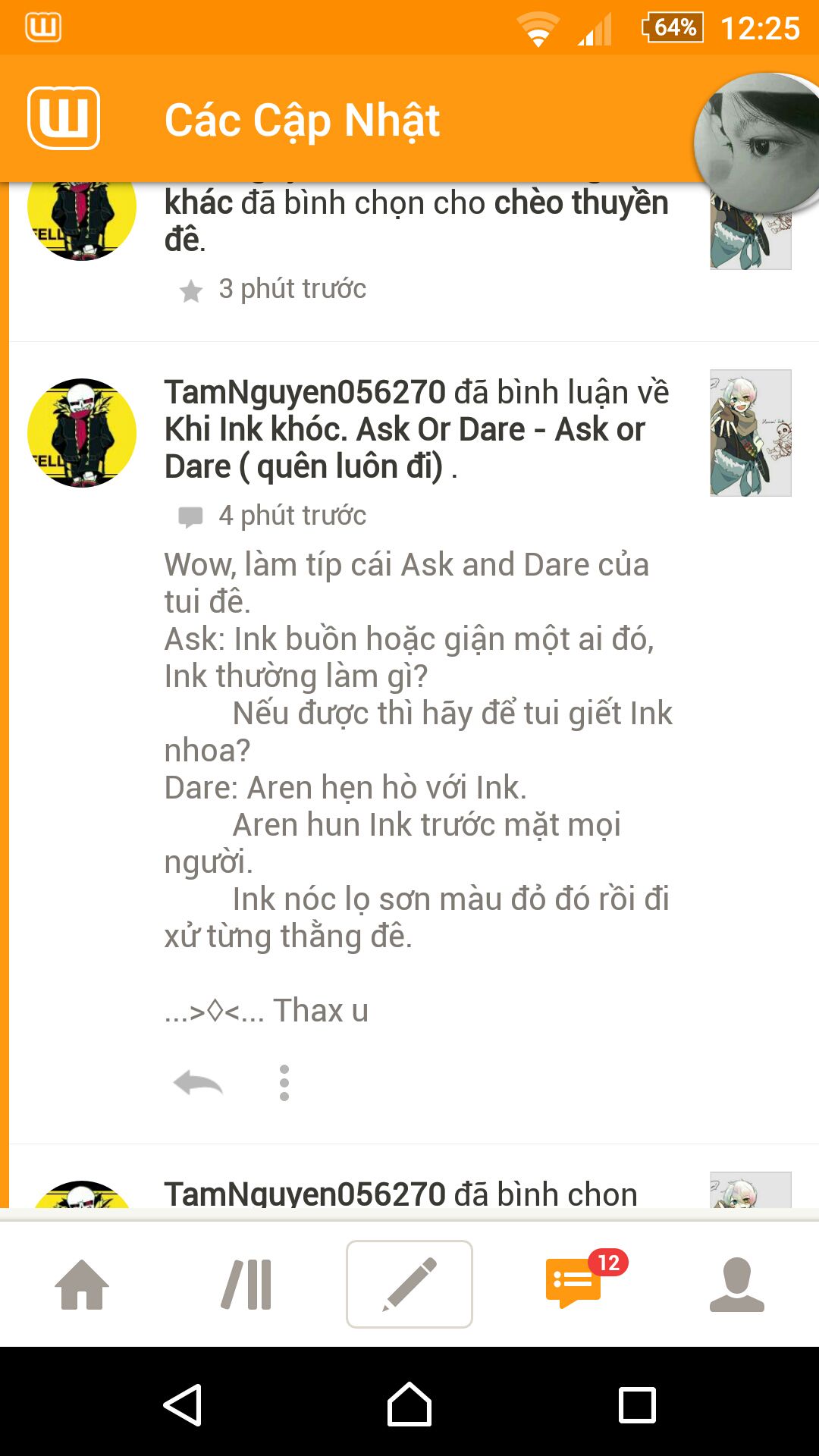This screenshot has width=819, height=1456.
Task: Open the three-dot menu under the comment
Action: click(284, 1083)
